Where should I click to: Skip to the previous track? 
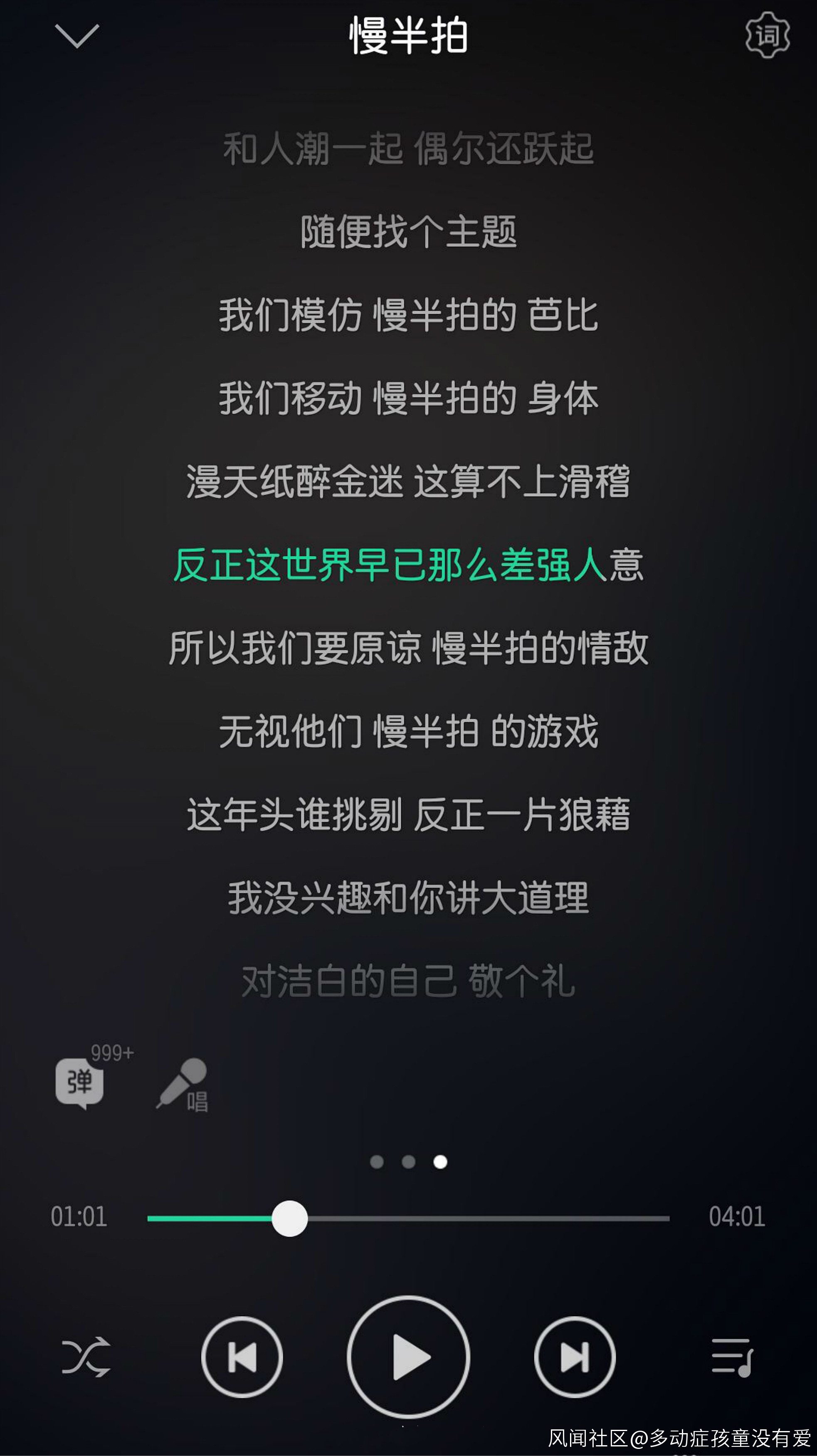point(242,1357)
